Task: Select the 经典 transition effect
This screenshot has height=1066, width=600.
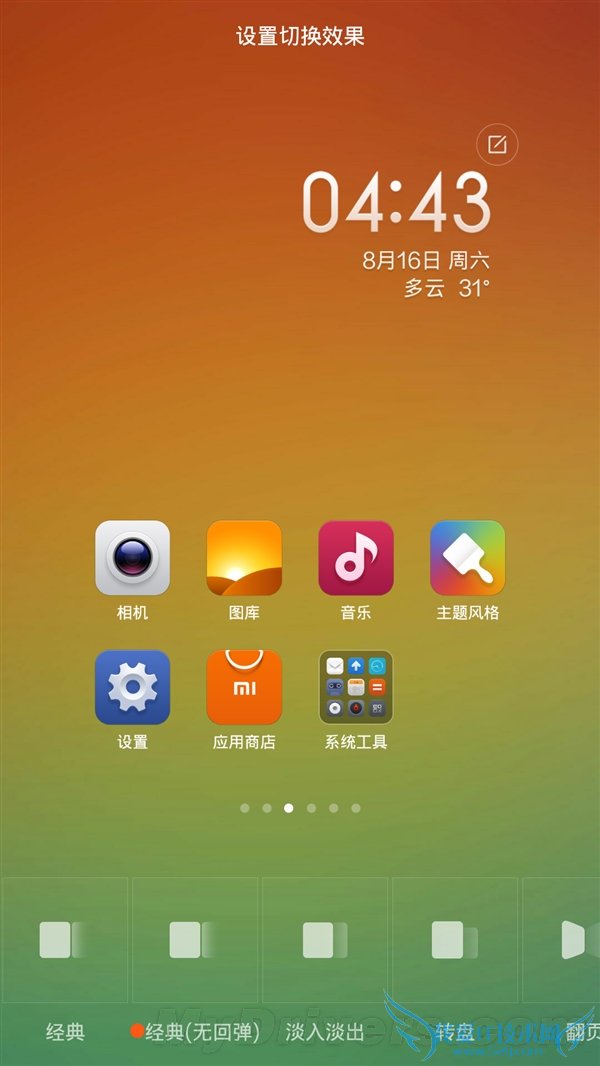Action: [x=65, y=940]
